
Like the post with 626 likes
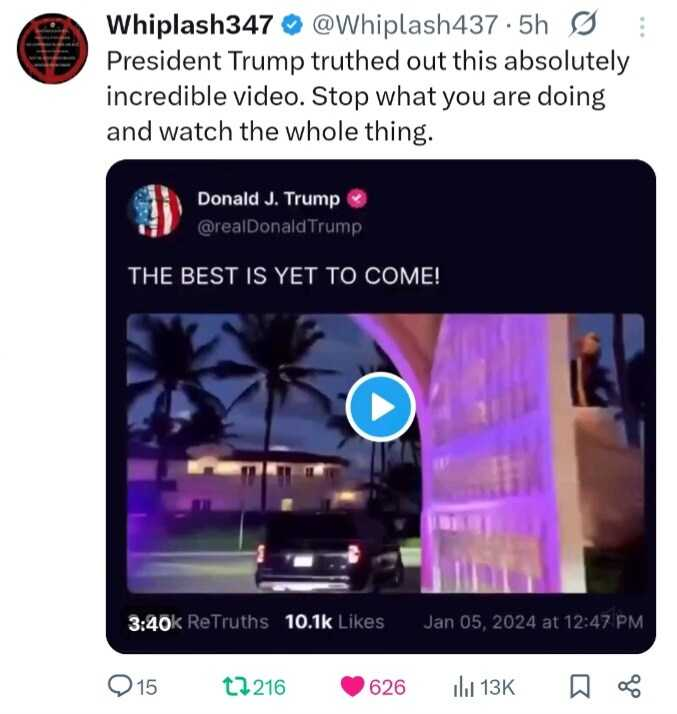click(x=353, y=686)
